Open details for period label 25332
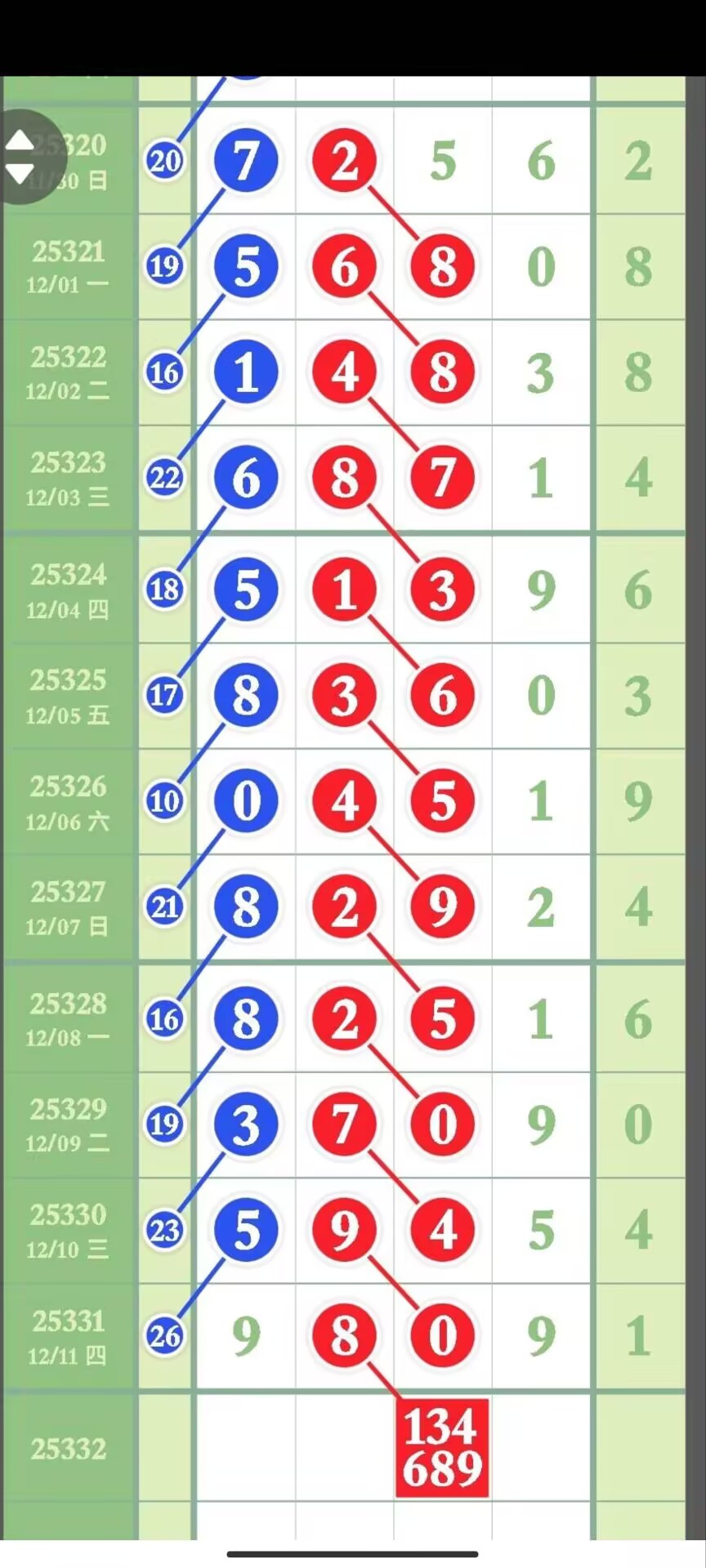 click(x=69, y=1450)
